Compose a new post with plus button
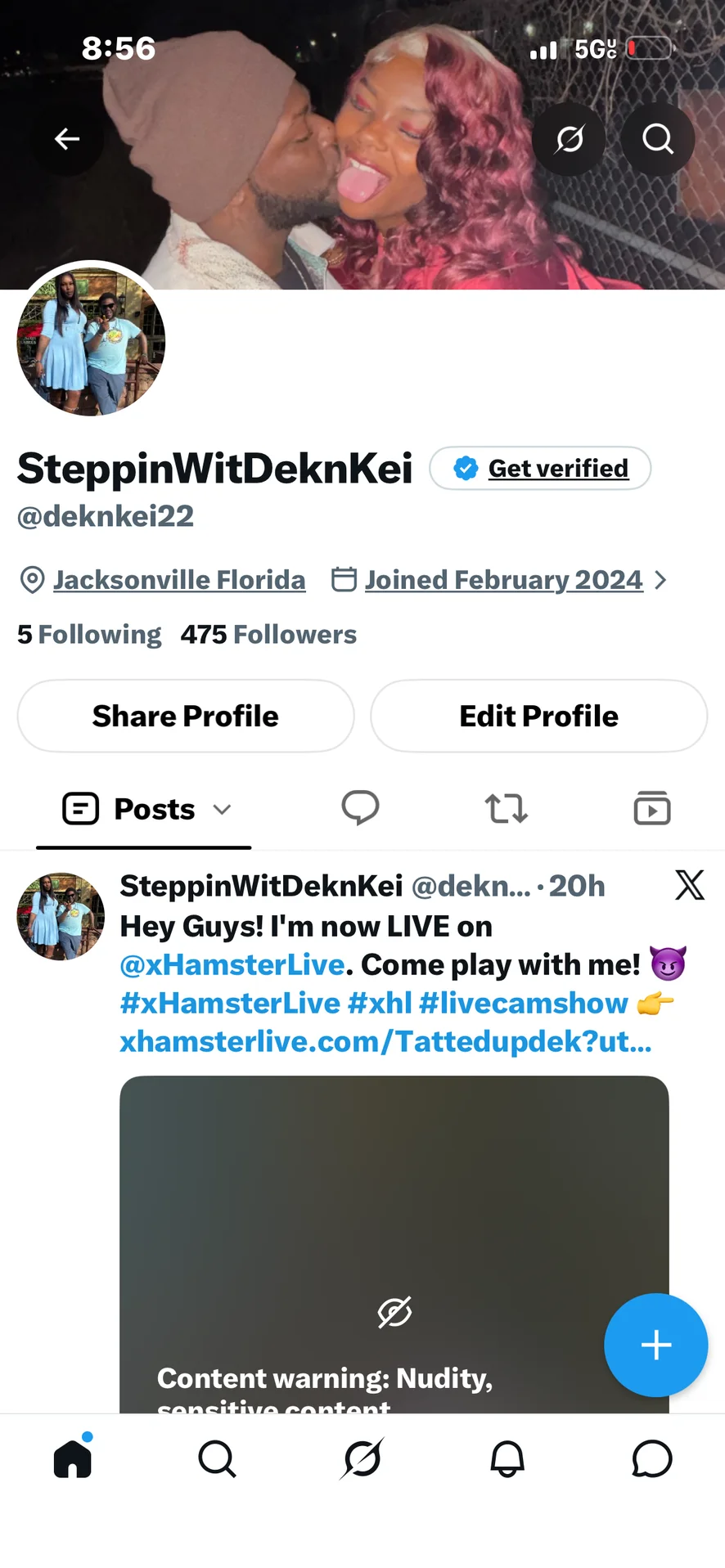 (x=655, y=1345)
